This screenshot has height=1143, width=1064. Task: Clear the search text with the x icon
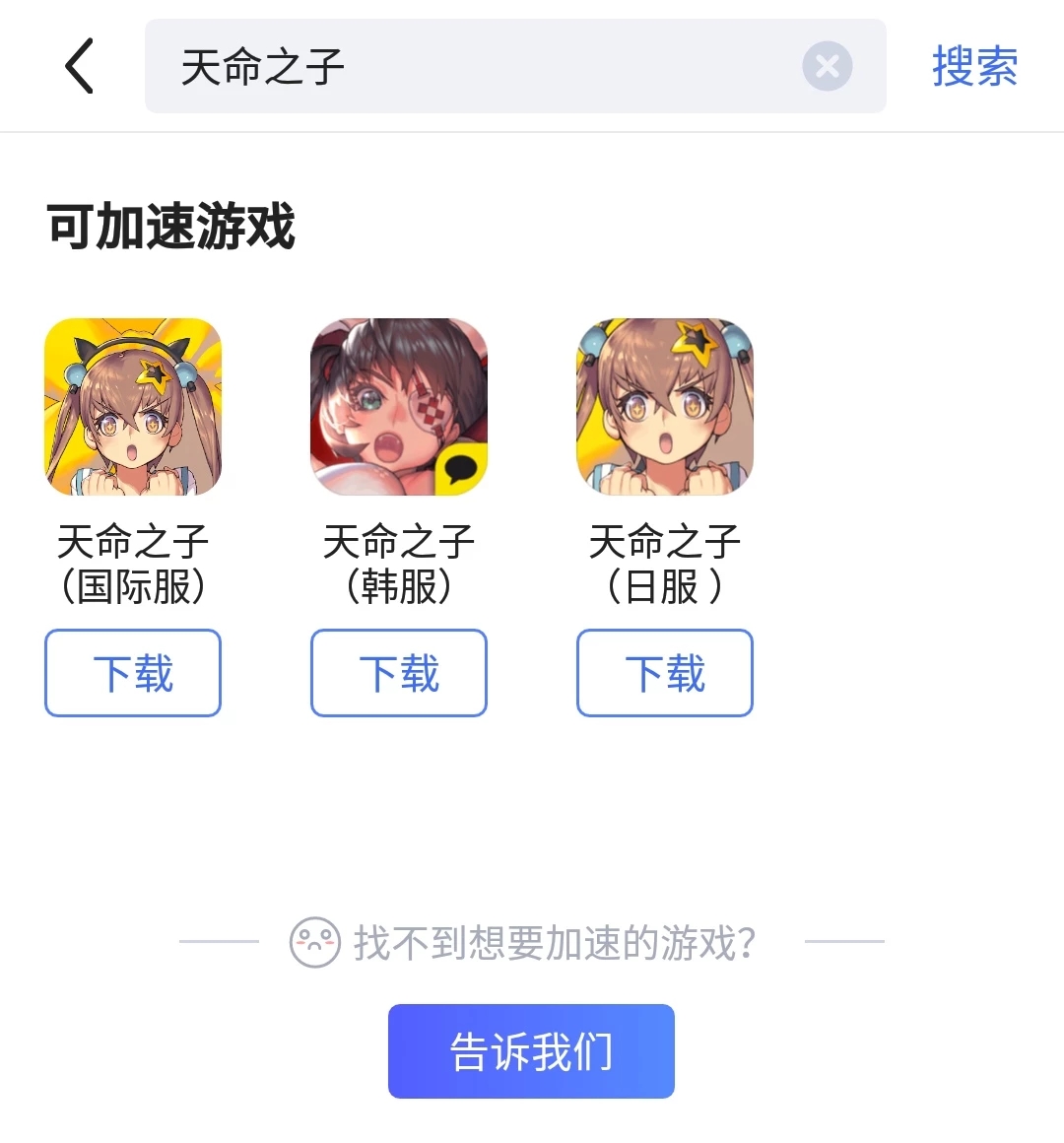(x=828, y=66)
